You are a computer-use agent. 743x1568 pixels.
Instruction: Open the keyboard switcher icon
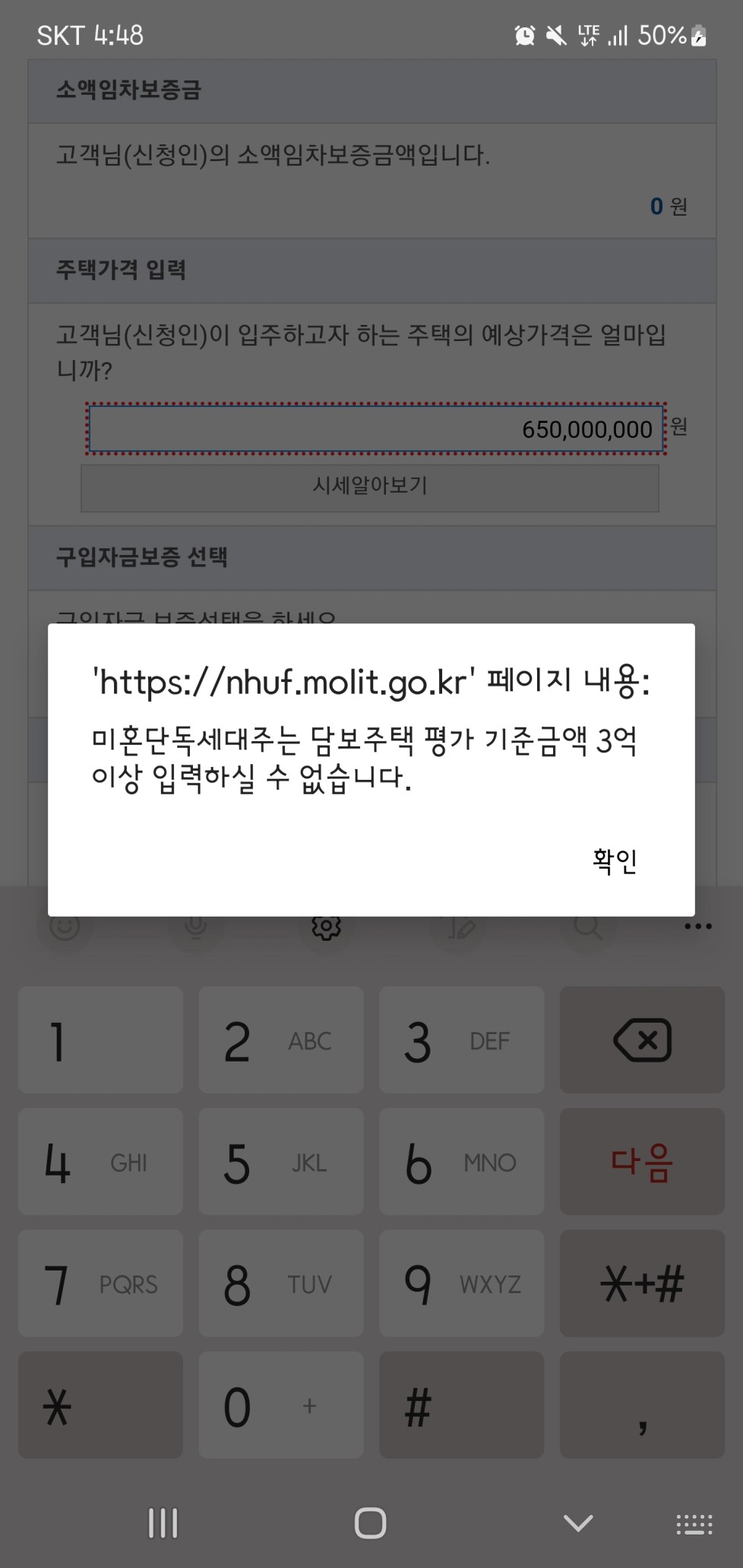(x=694, y=1524)
